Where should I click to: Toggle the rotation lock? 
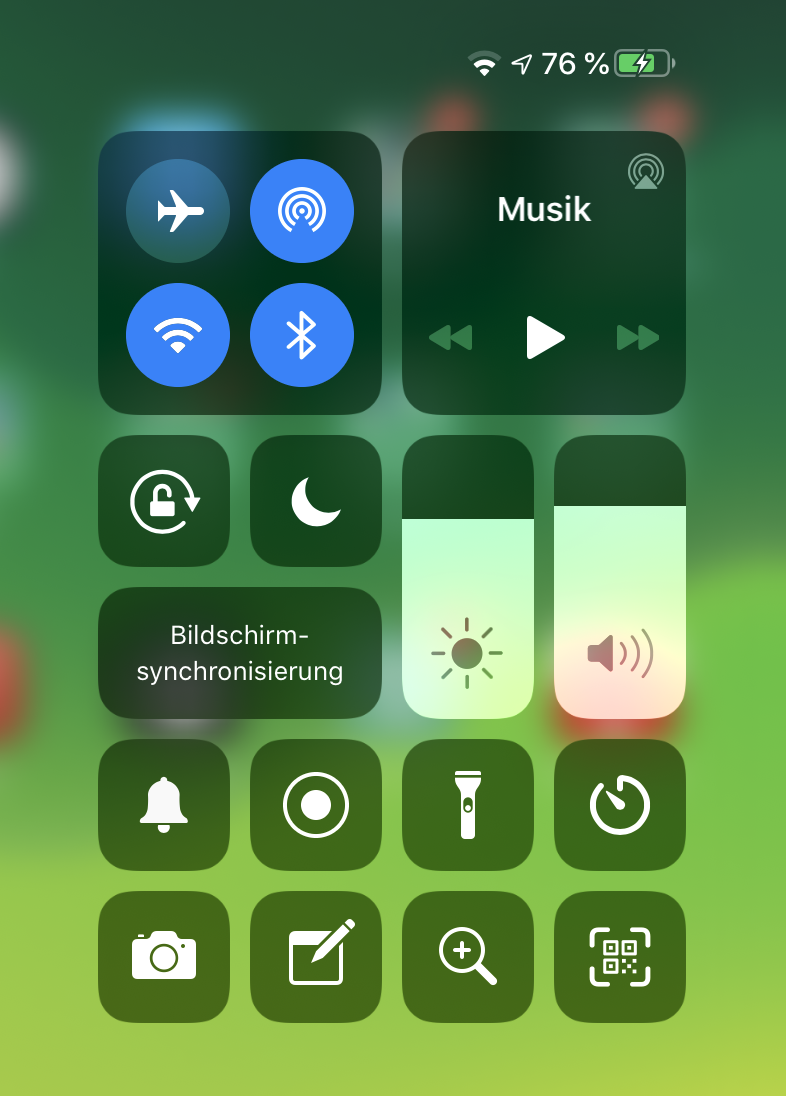164,501
